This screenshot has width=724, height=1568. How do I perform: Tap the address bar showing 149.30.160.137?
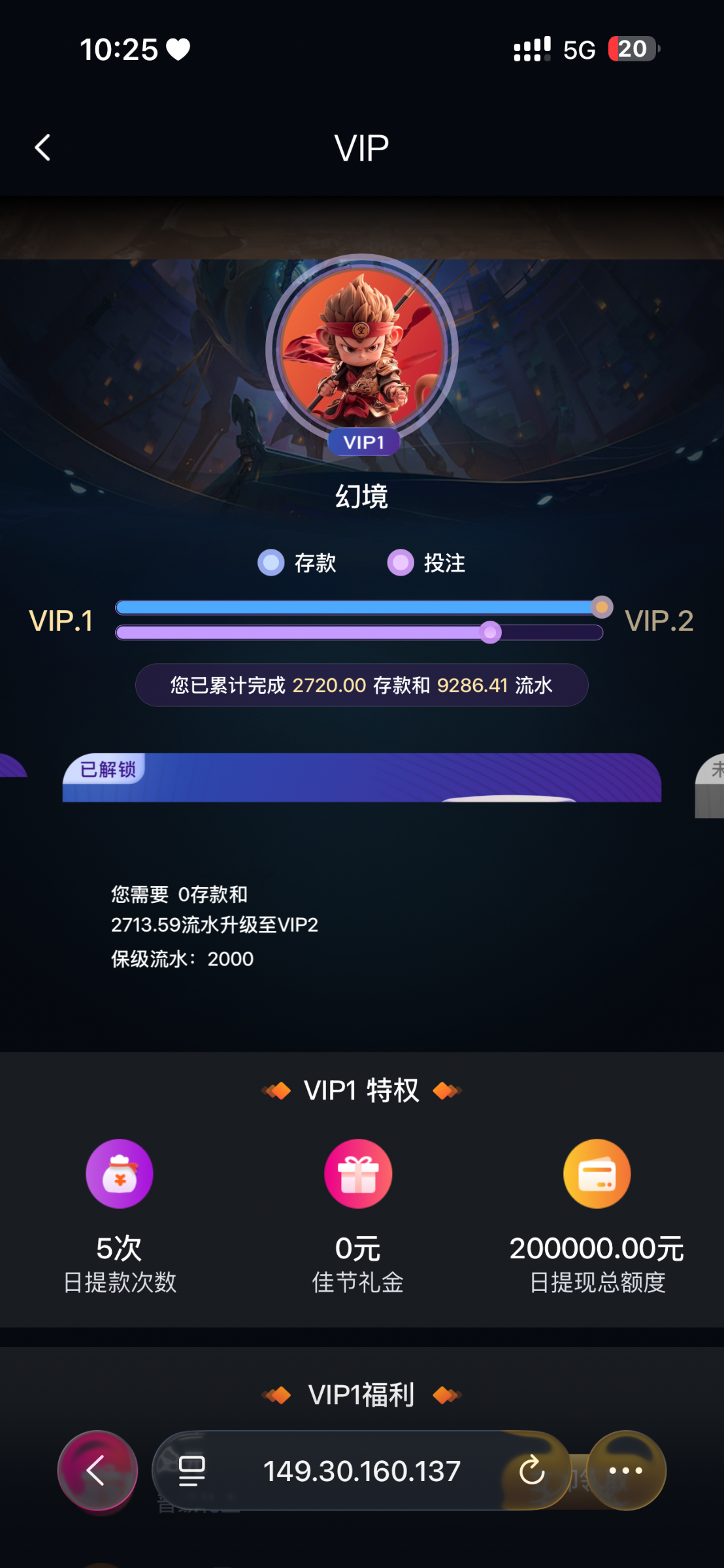361,1471
